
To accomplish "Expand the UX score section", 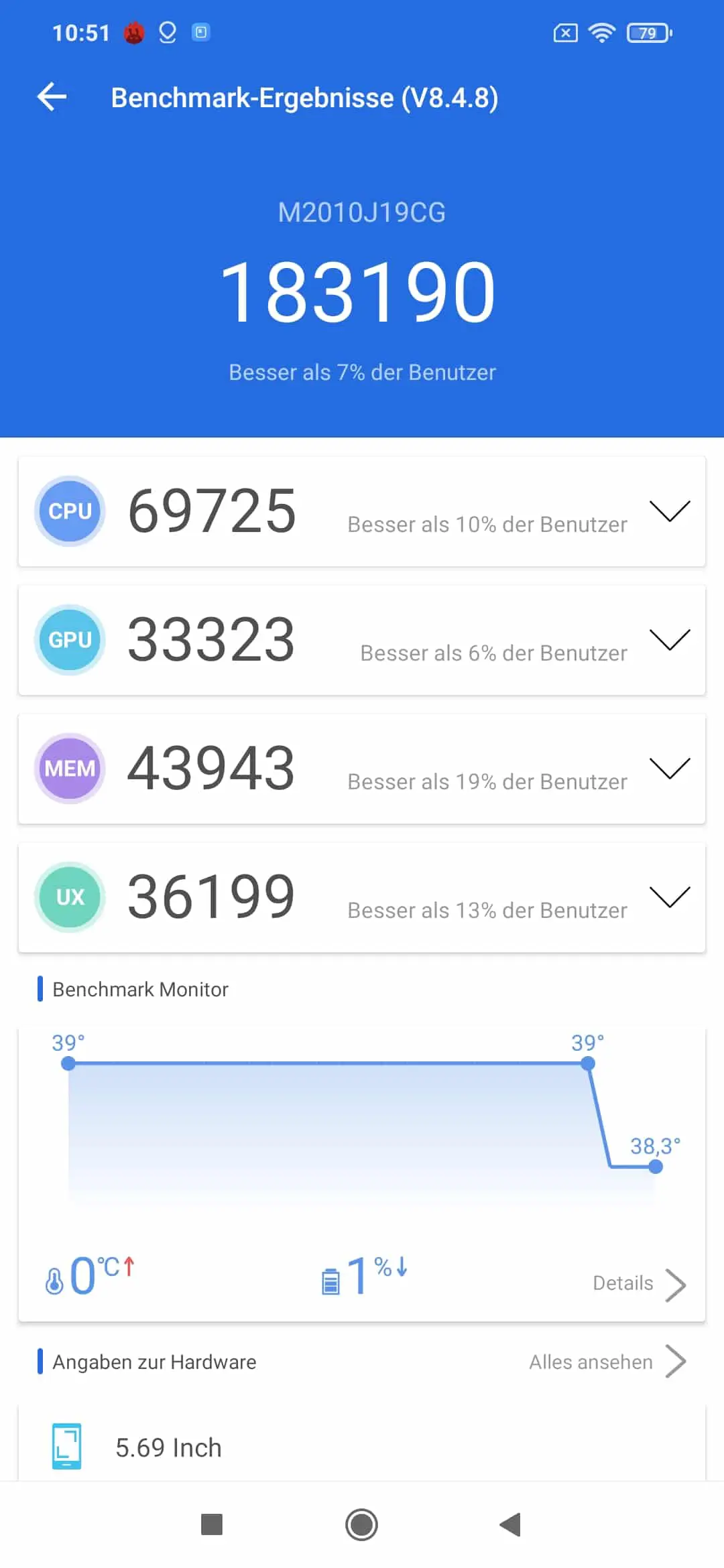I will coord(670,897).
